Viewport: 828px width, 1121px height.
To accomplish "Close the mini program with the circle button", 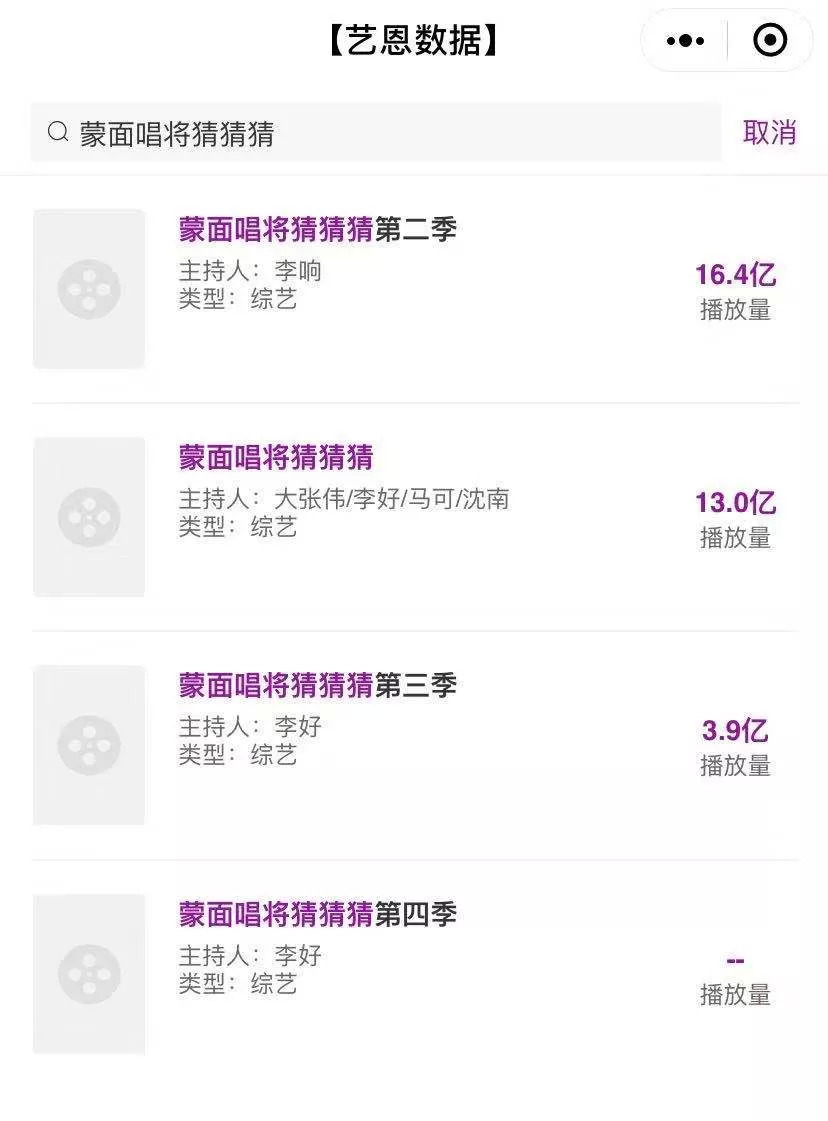I will point(770,41).
